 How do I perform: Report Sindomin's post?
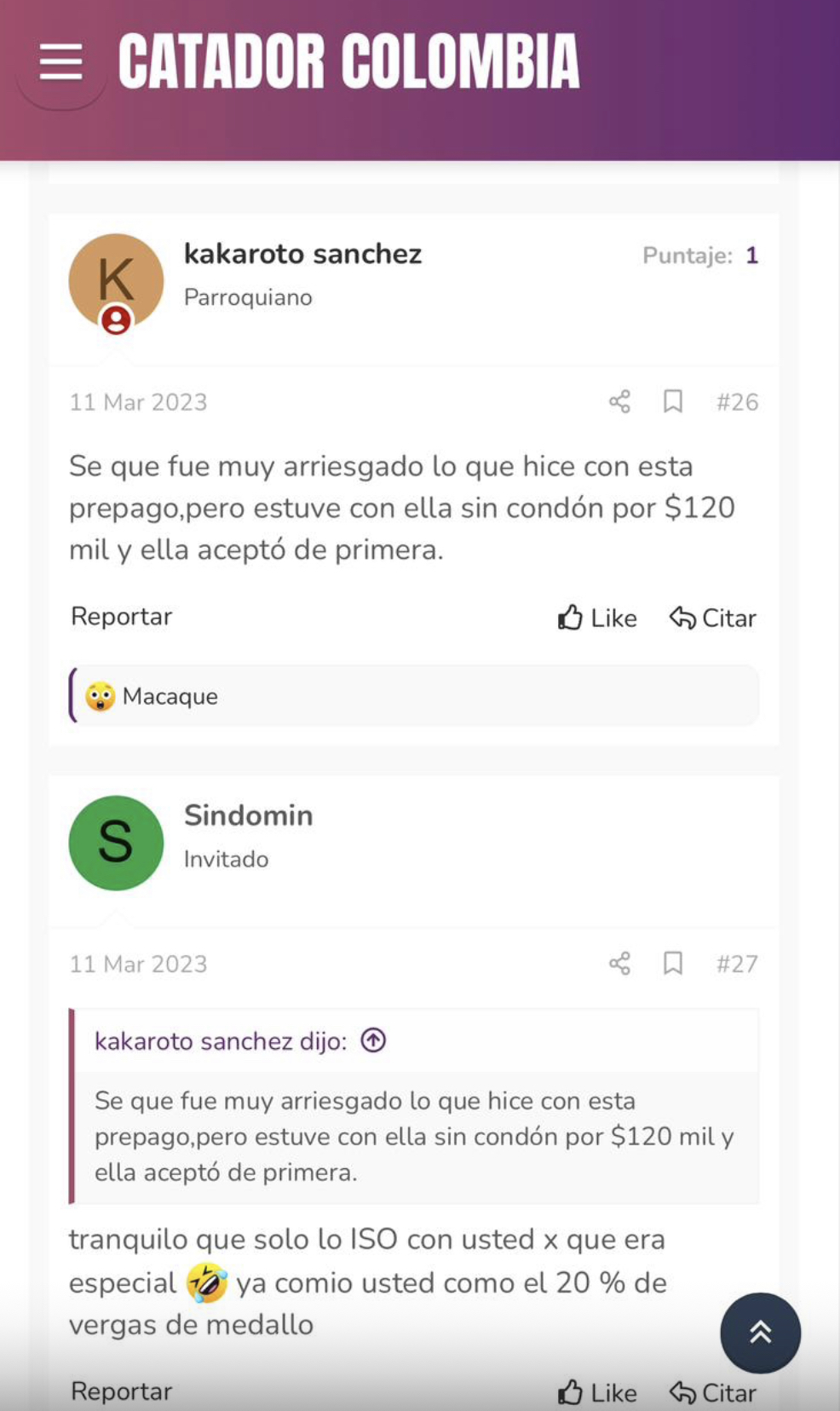point(121,1391)
